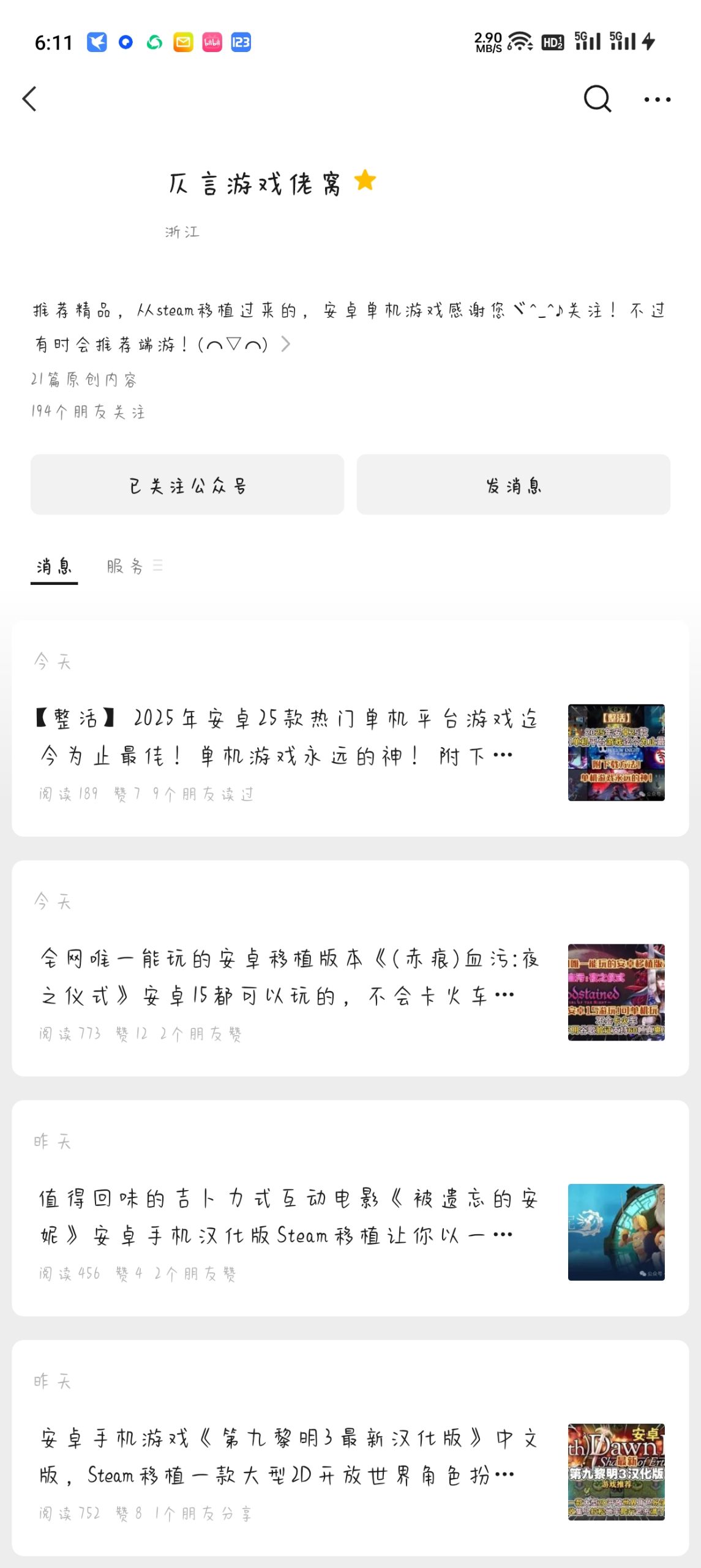The height and width of the screenshot is (1568, 701).
Task: Click the 被遗忘的安妮 article thumbnail
Action: [x=616, y=1231]
